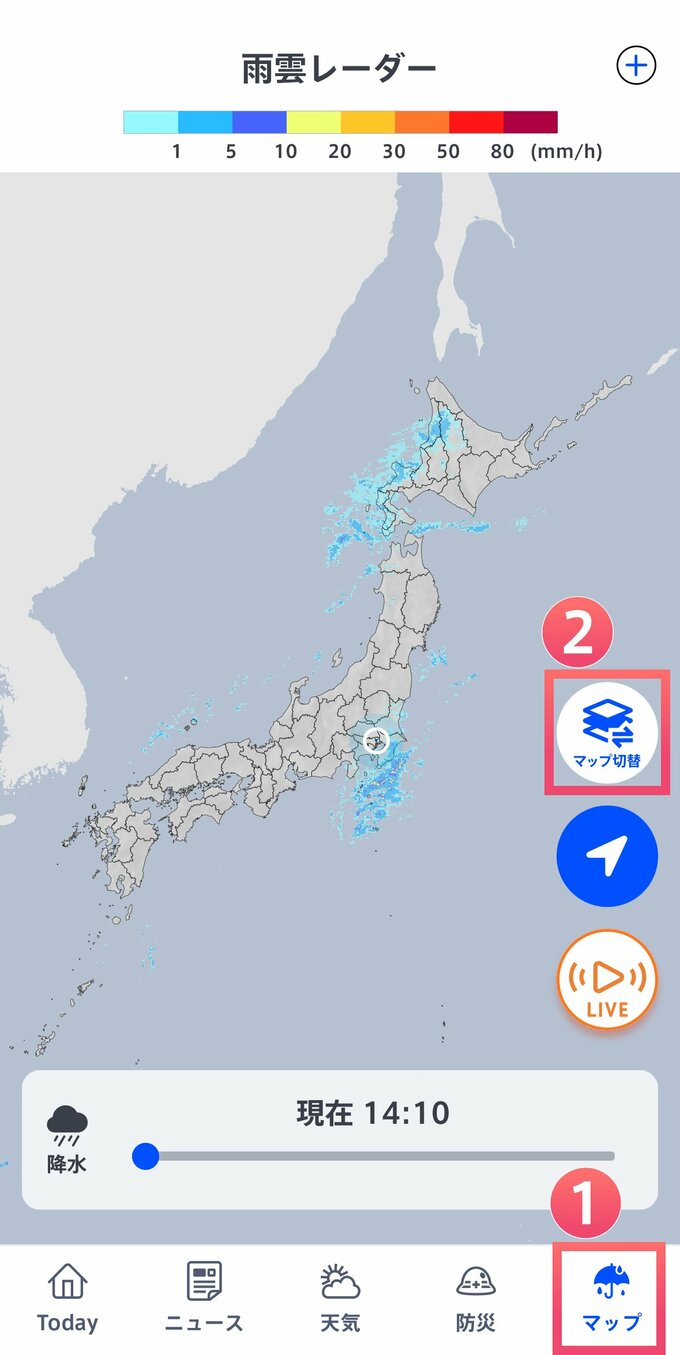This screenshot has height=1355, width=680.
Task: Open the LIVE broadcast button
Action: click(x=607, y=979)
